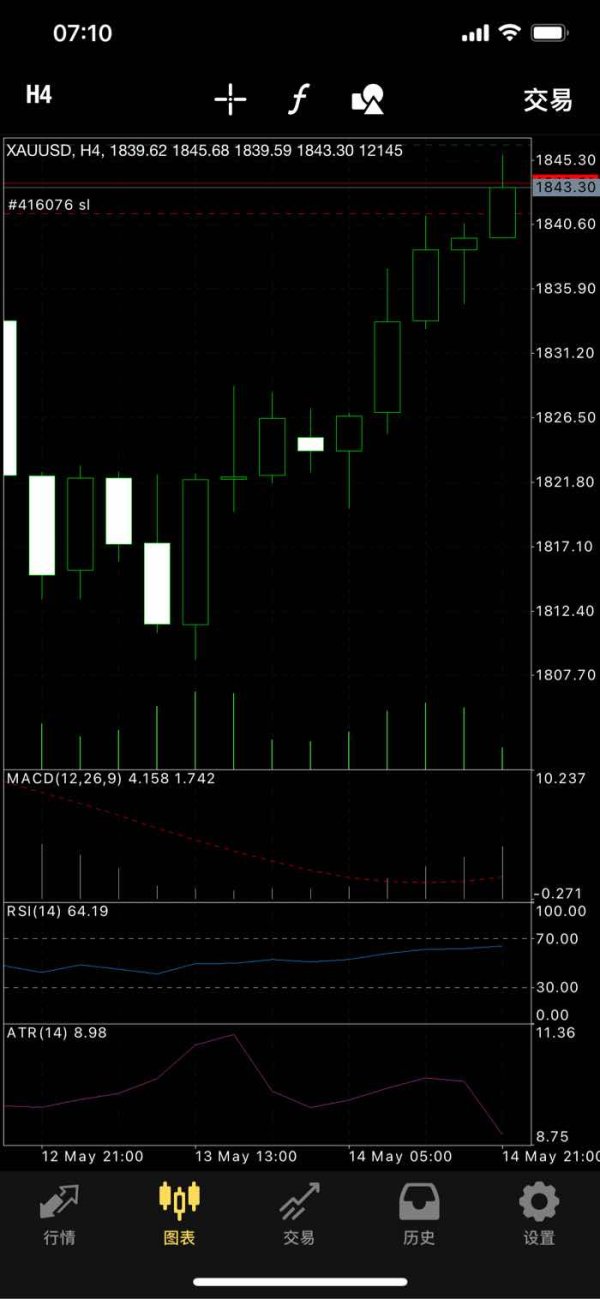
Task: Switch to the 行情 quotes tab
Action: coord(60,1213)
